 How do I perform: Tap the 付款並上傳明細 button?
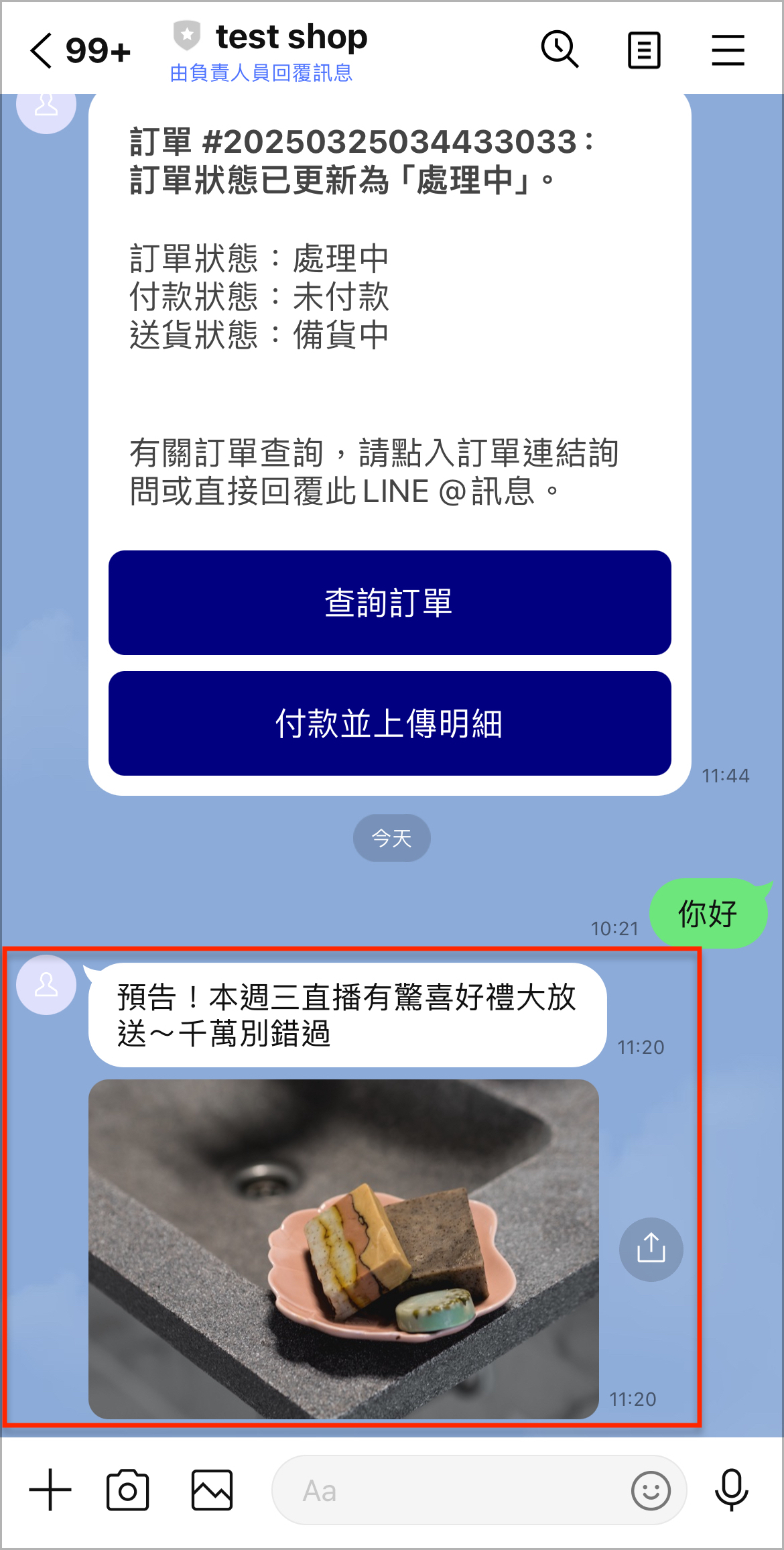389,723
